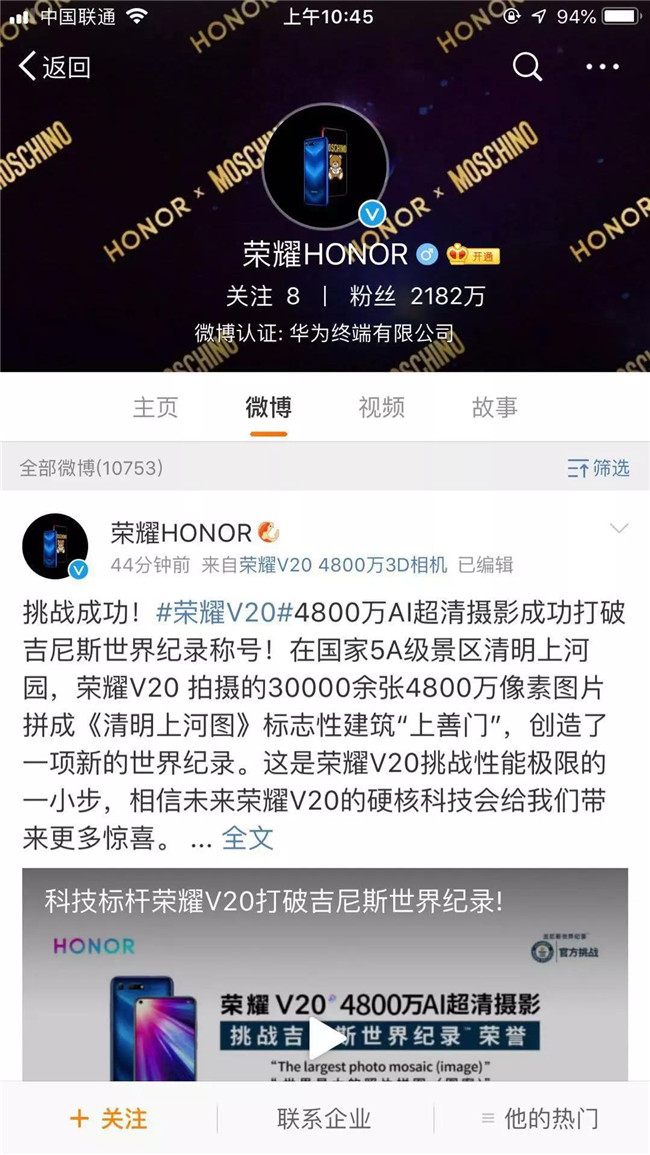Switch to the 主页 tab
The width and height of the screenshot is (650, 1155).
pos(156,407)
